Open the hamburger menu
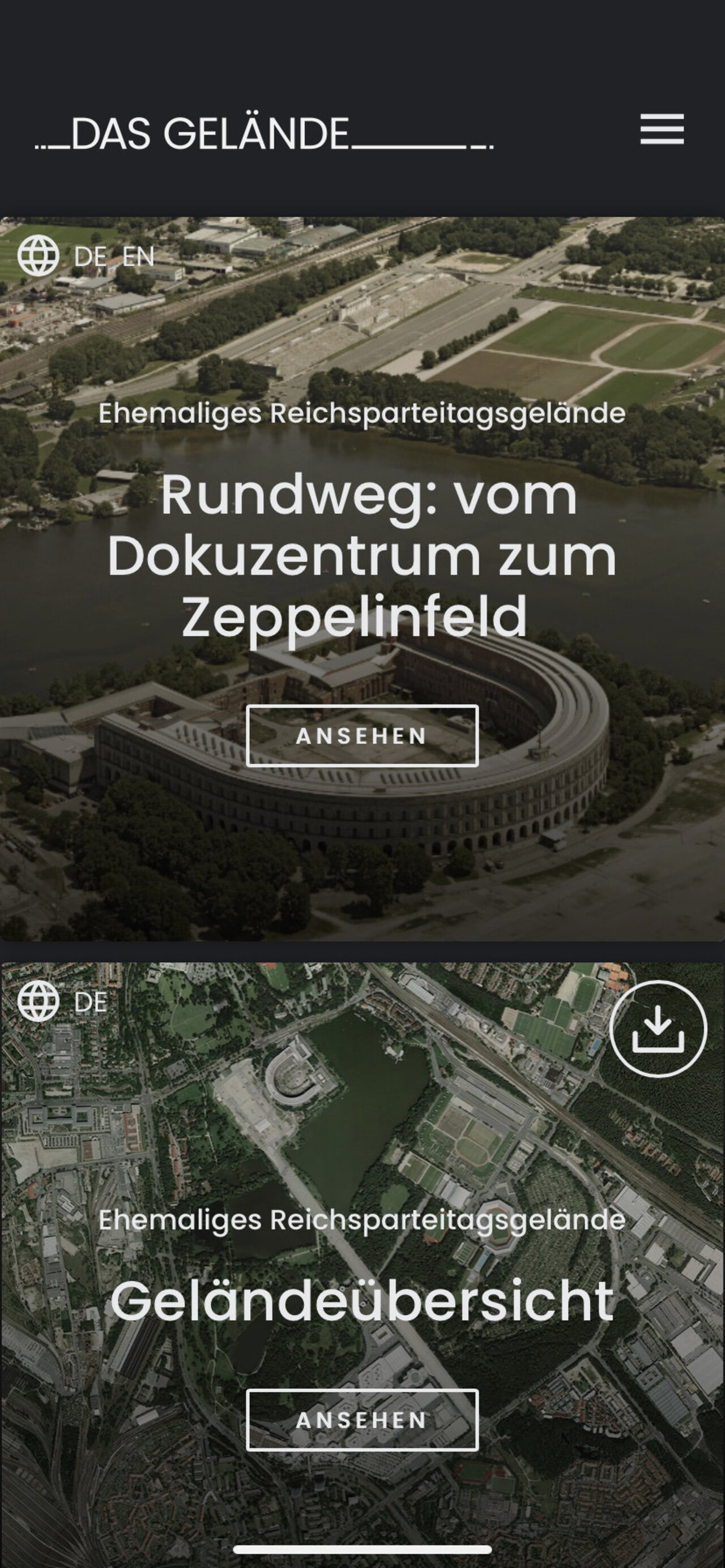The image size is (725, 1568). point(662,129)
